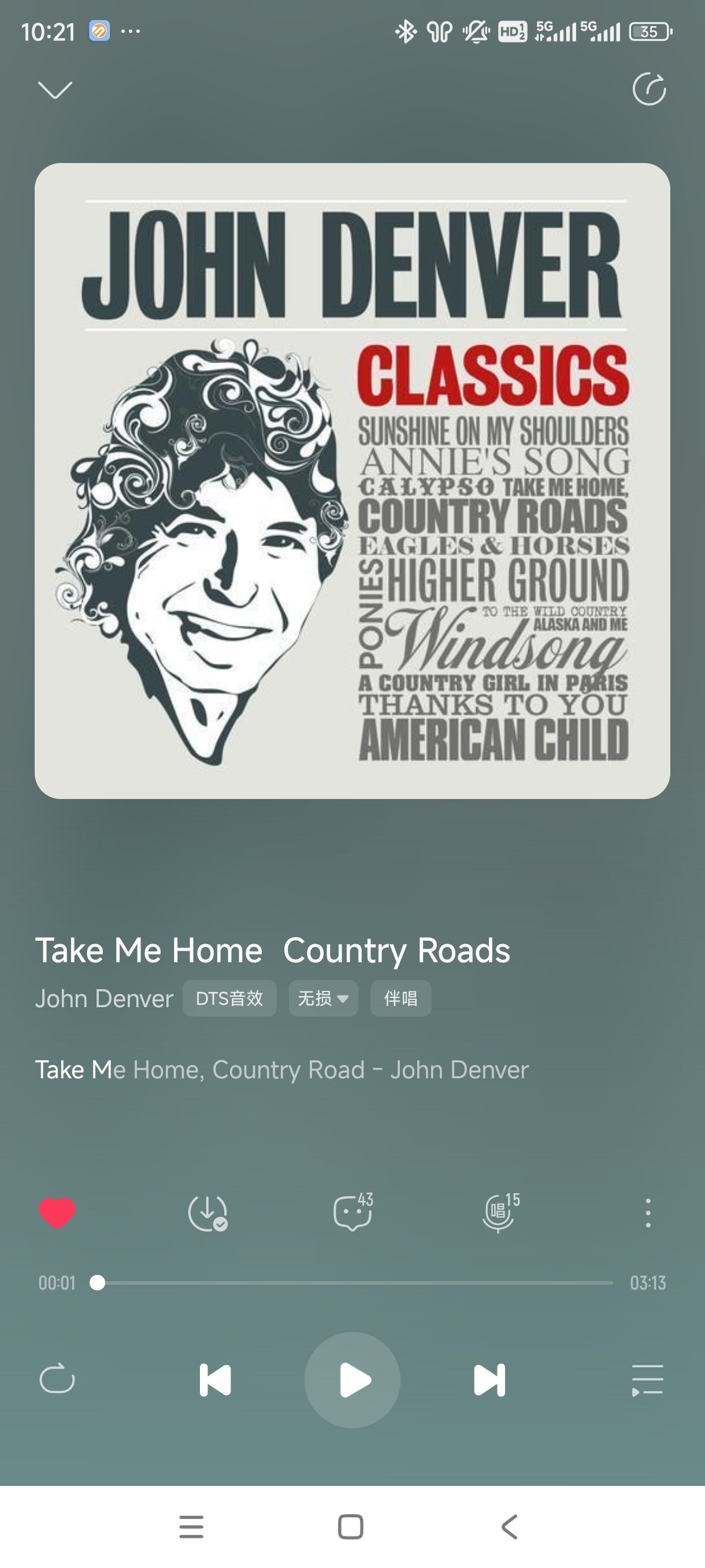This screenshot has height=1568, width=705.
Task: Open the three-dot more options menu
Action: point(648,1212)
